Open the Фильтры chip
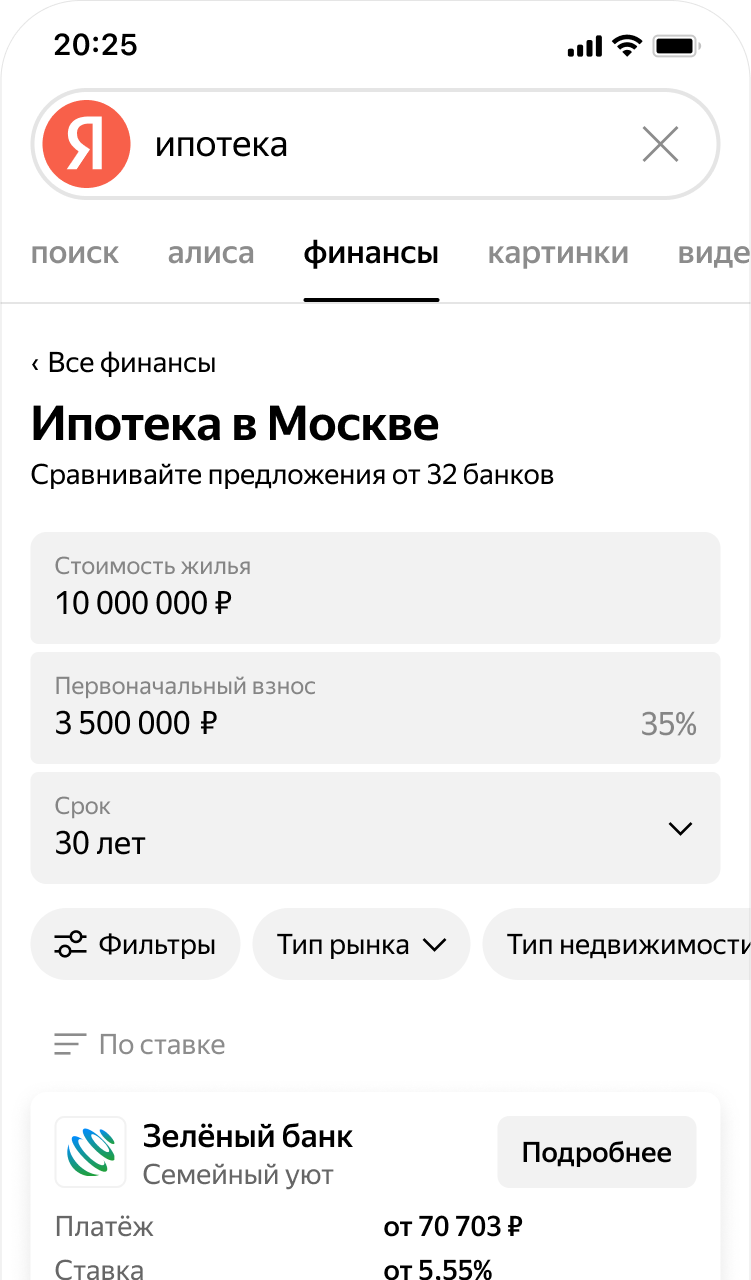Viewport: 751px width, 1280px height. 135,944
